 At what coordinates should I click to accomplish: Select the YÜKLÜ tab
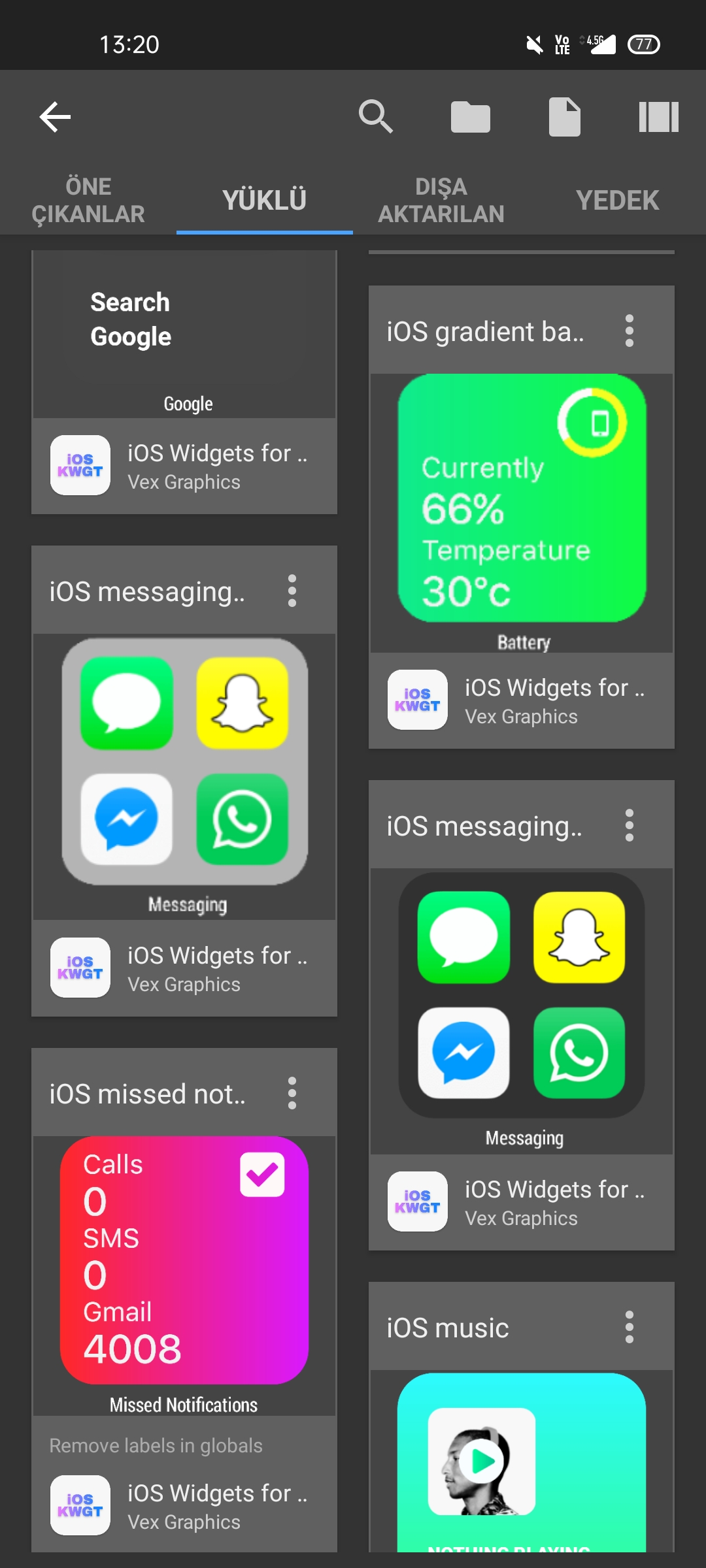pos(265,200)
